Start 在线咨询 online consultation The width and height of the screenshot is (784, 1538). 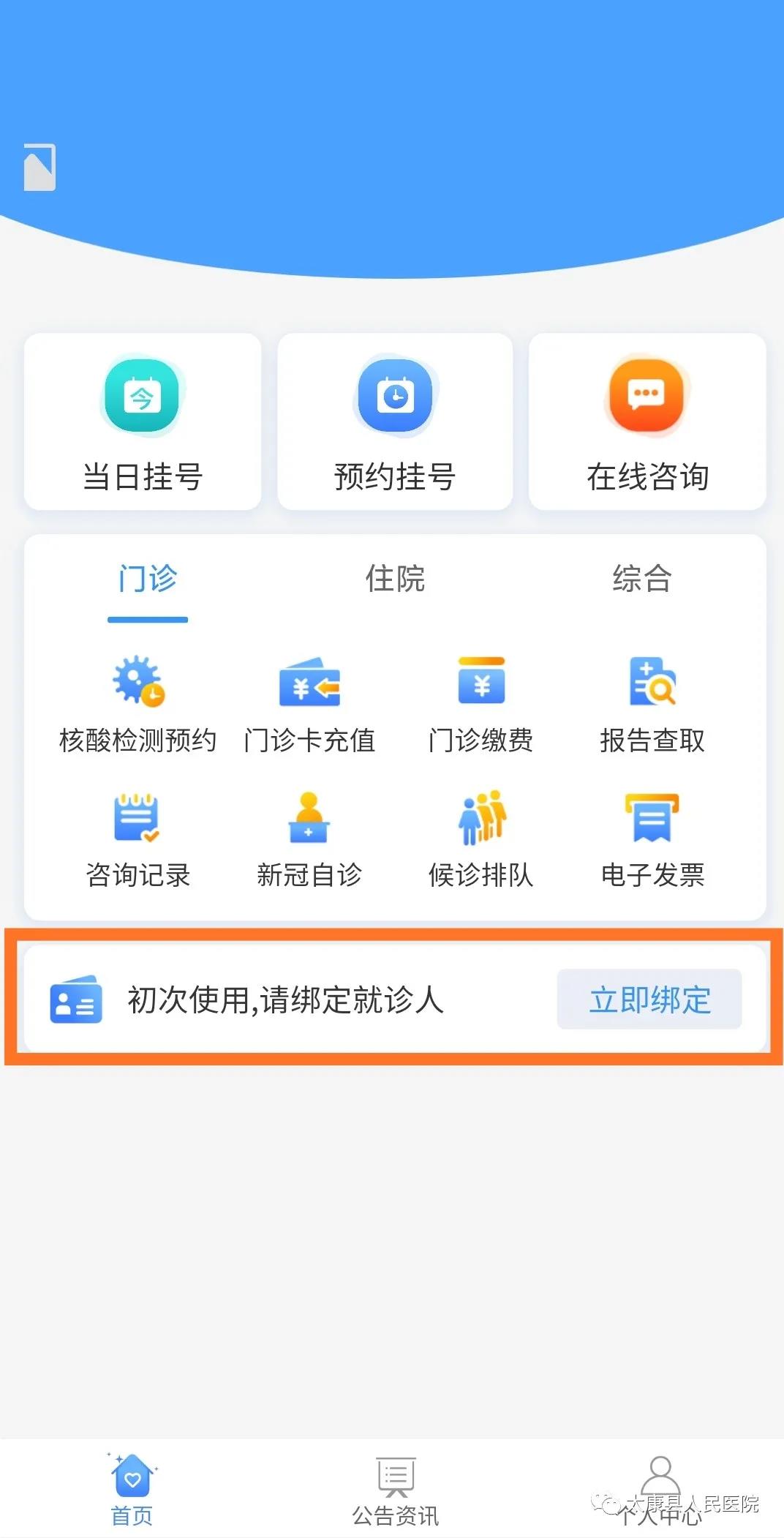[x=647, y=422]
